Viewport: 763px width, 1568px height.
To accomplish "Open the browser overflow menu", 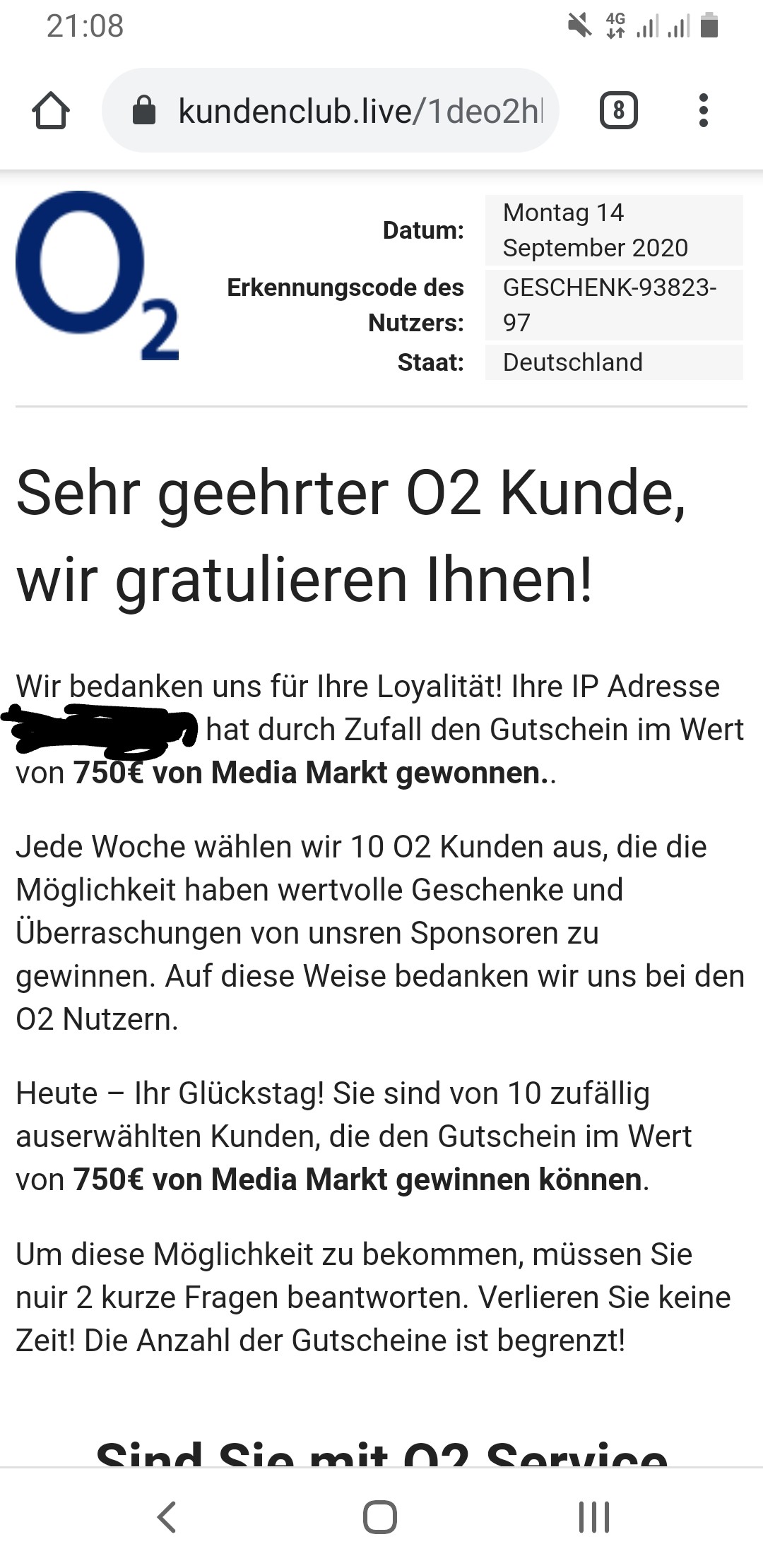I will coord(702,111).
